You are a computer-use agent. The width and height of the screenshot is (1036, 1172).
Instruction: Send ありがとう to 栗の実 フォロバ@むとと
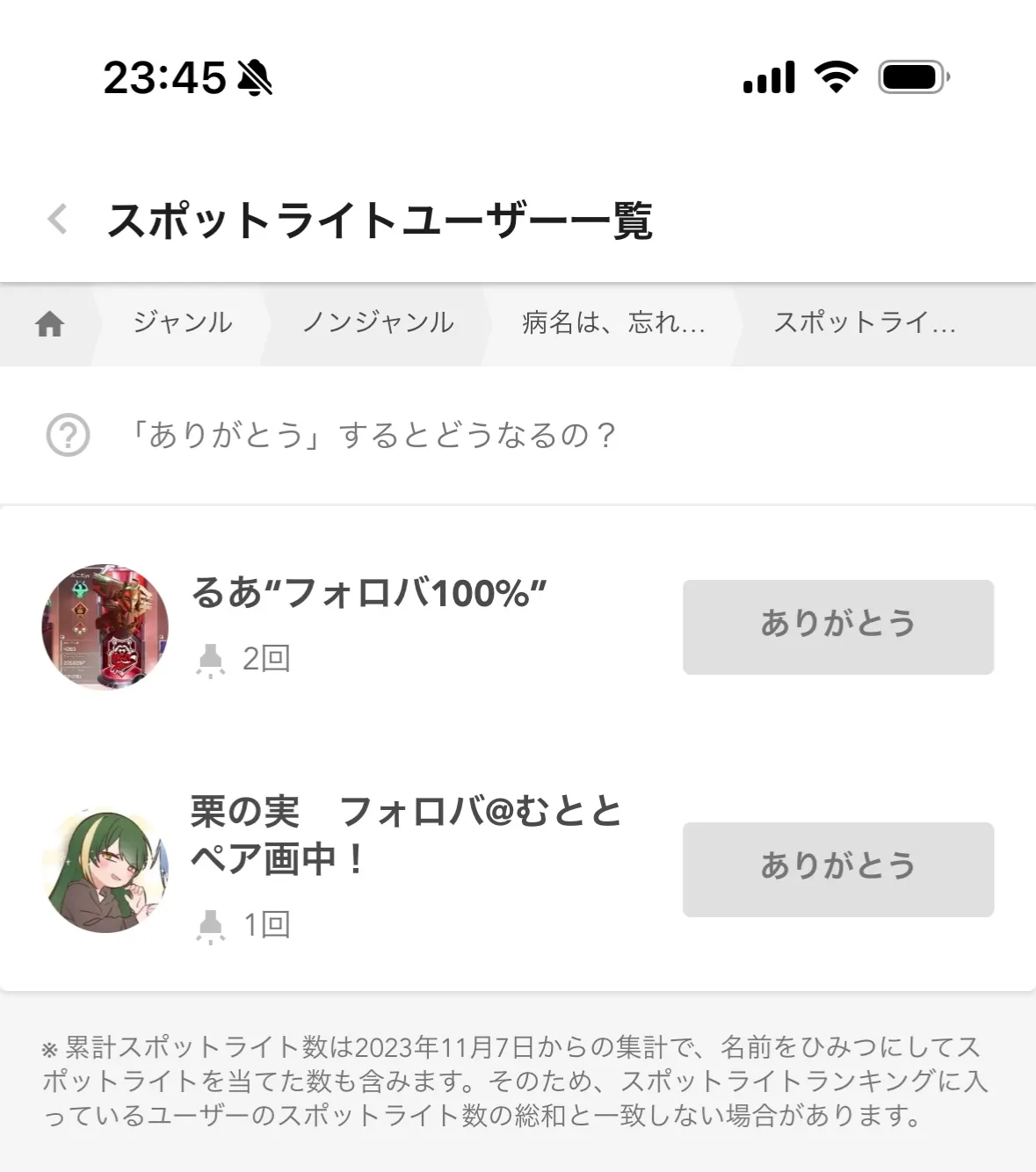pyautogui.click(x=837, y=869)
